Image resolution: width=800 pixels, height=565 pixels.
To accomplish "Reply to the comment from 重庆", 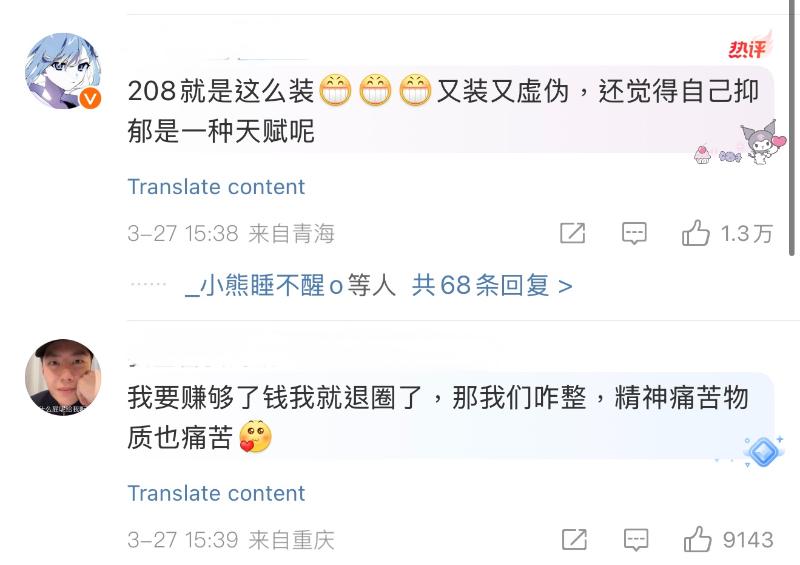I will click(634, 540).
